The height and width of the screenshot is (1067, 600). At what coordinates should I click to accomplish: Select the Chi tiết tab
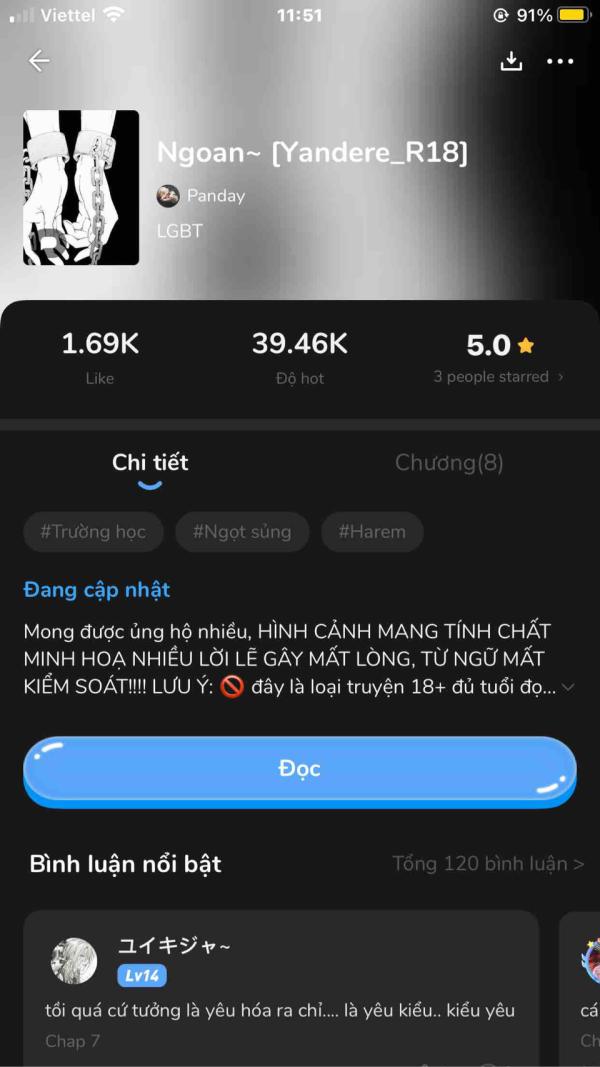(150, 463)
